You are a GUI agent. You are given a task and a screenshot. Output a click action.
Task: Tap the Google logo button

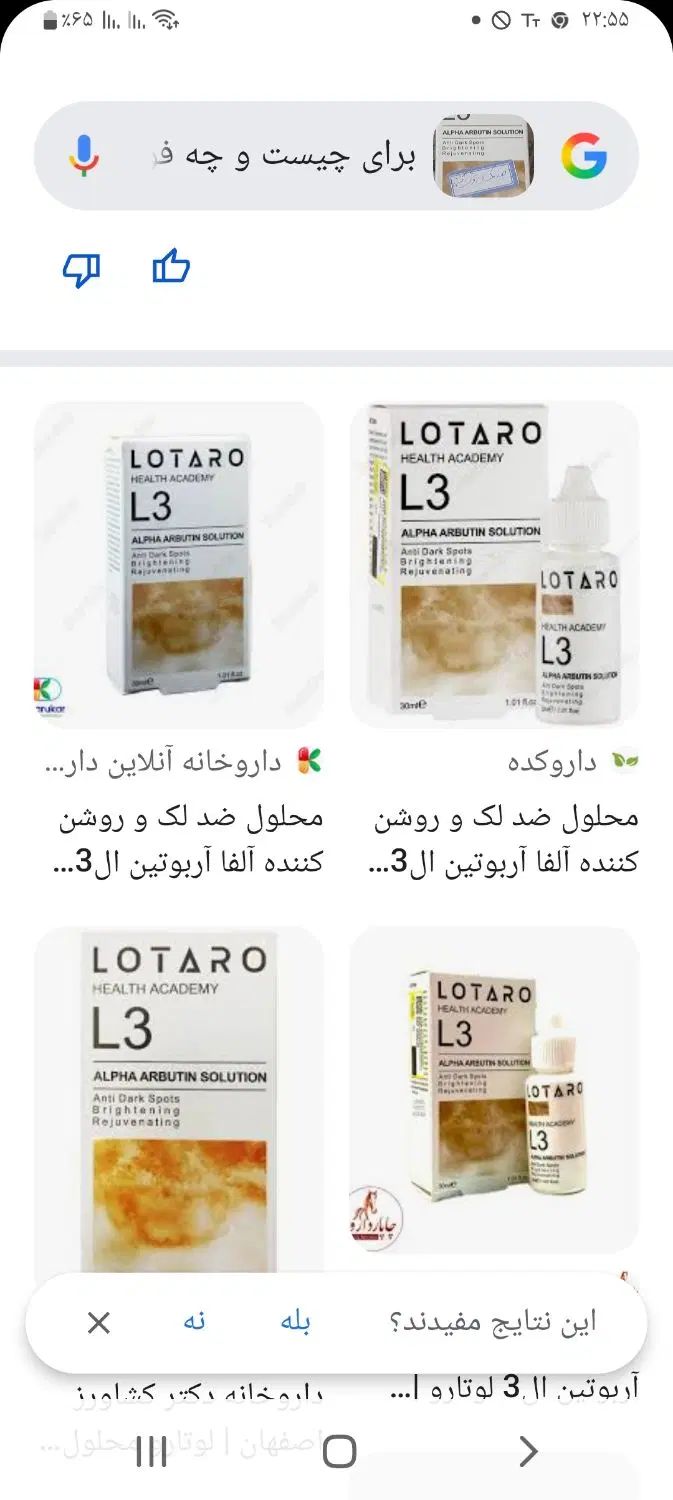pyautogui.click(x=583, y=156)
